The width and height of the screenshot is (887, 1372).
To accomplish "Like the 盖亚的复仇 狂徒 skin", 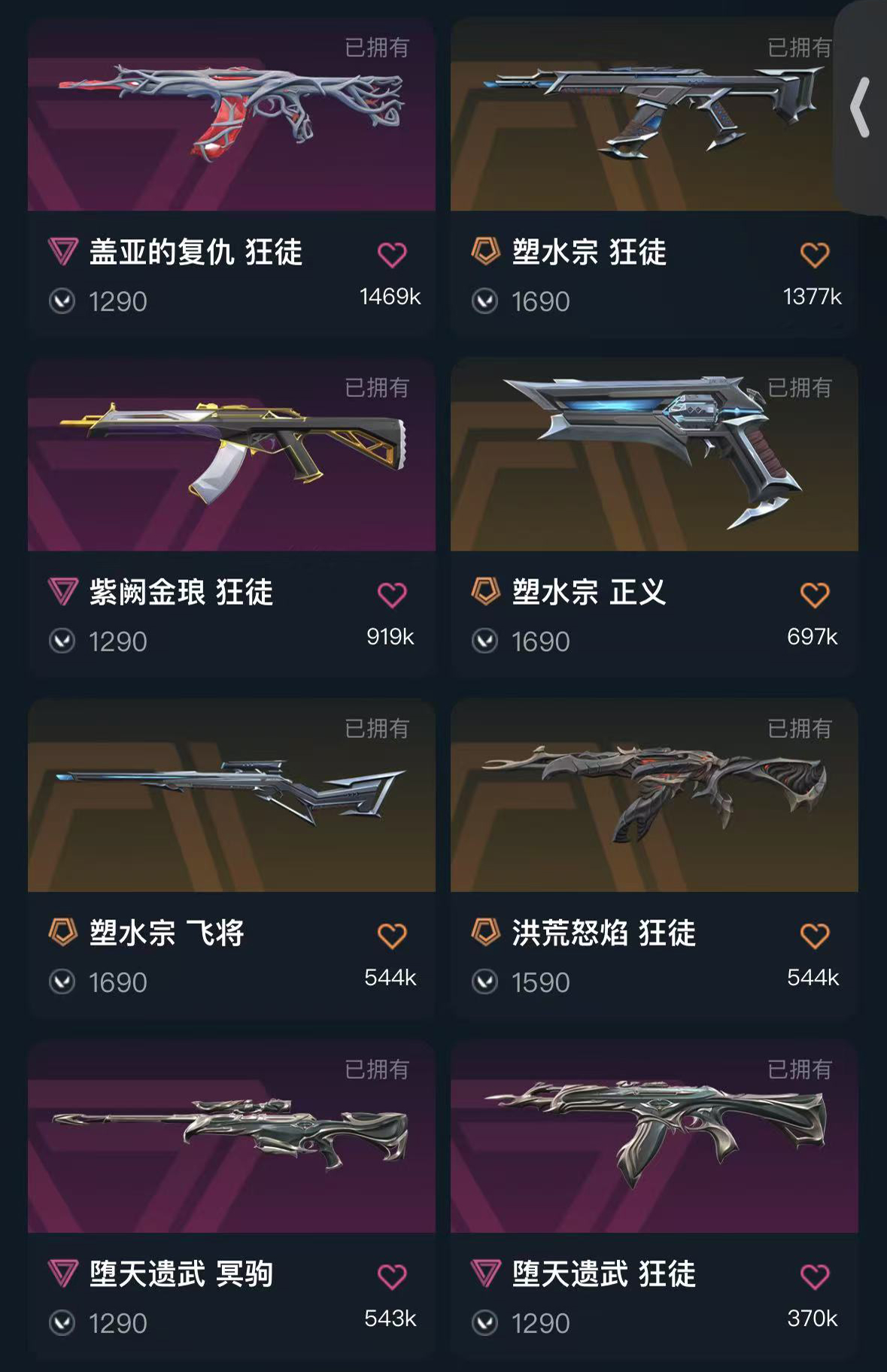I will click(x=392, y=255).
